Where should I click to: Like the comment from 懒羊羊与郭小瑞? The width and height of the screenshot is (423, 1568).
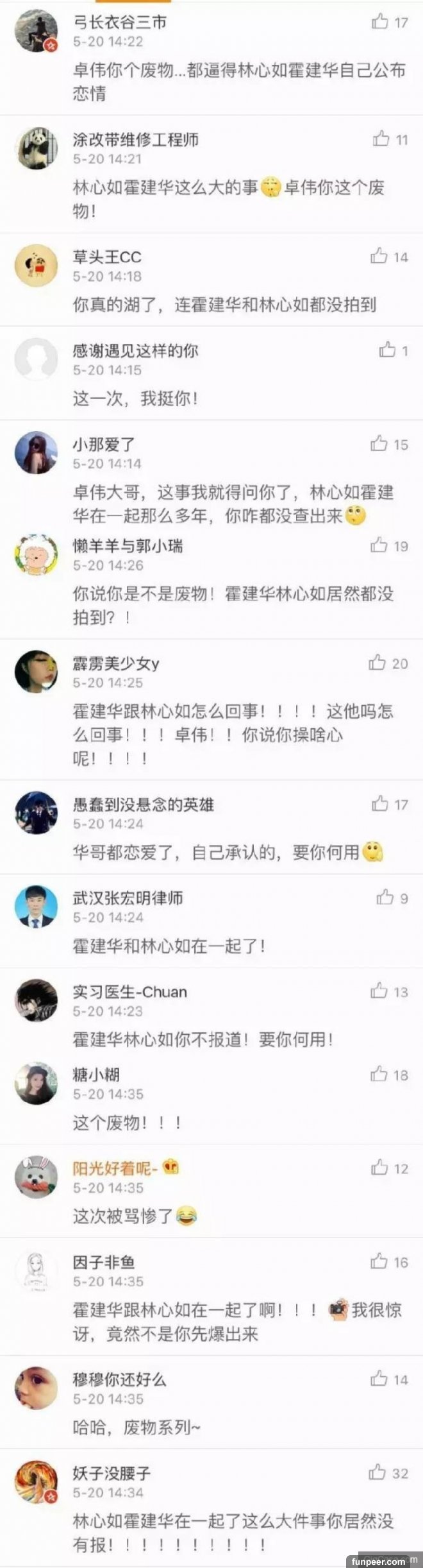(x=379, y=545)
